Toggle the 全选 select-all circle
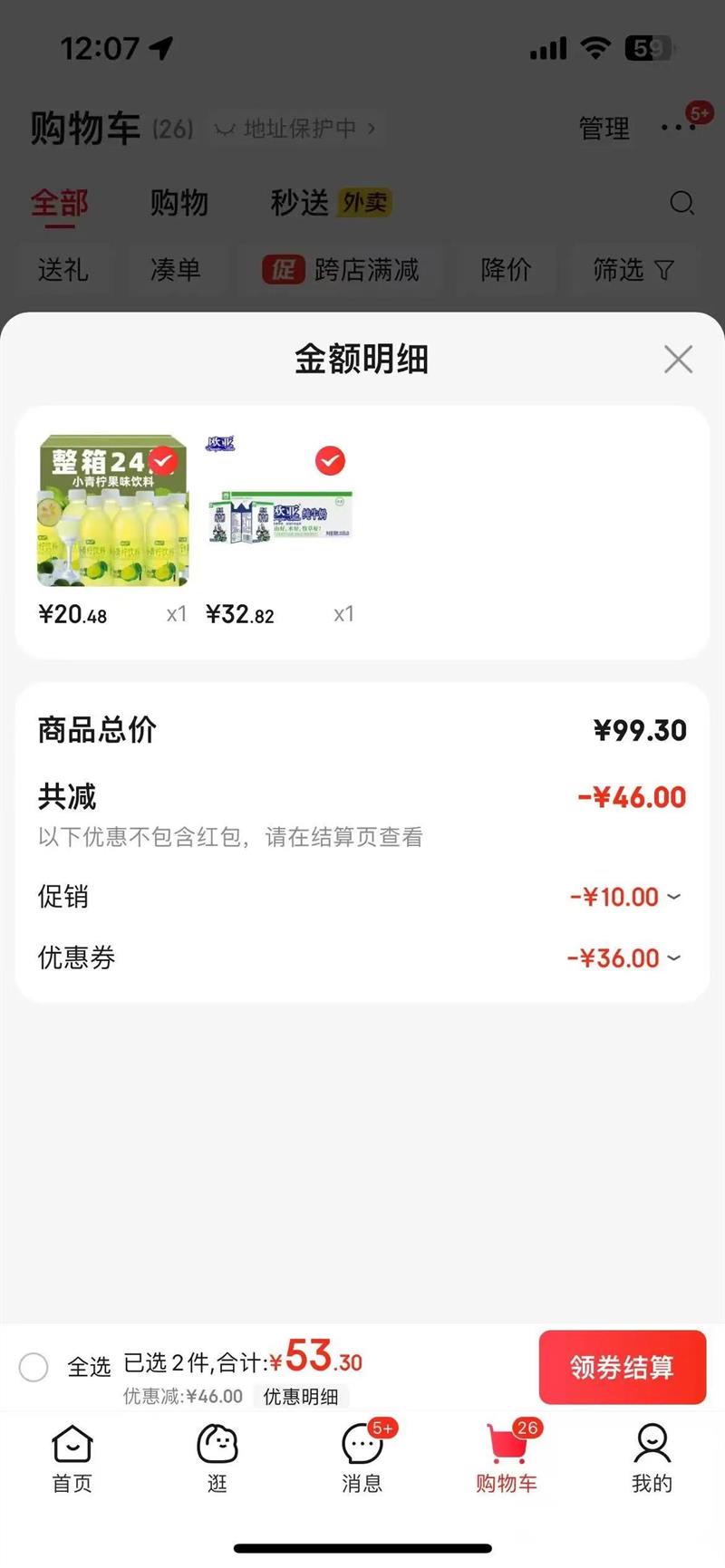 34,1367
